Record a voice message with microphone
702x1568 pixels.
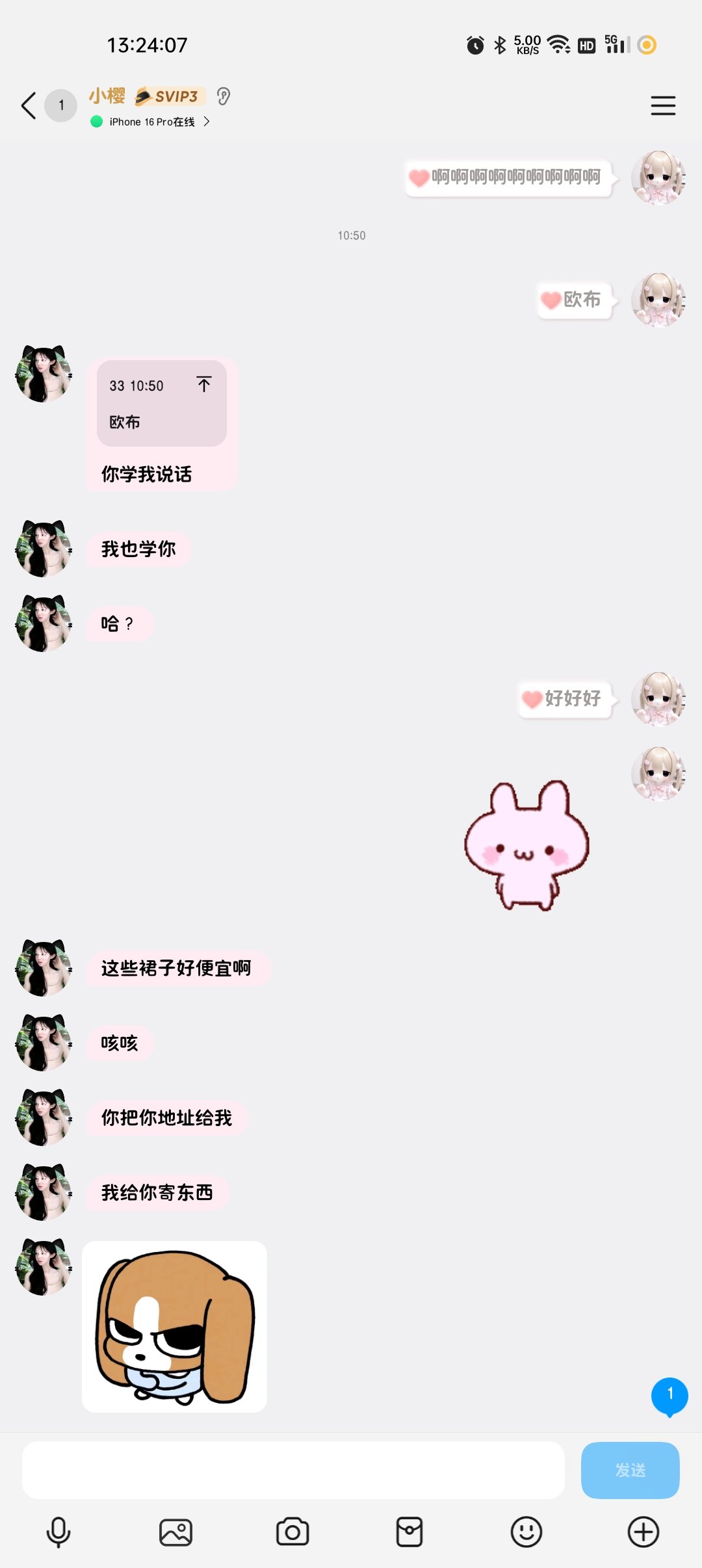click(58, 1532)
